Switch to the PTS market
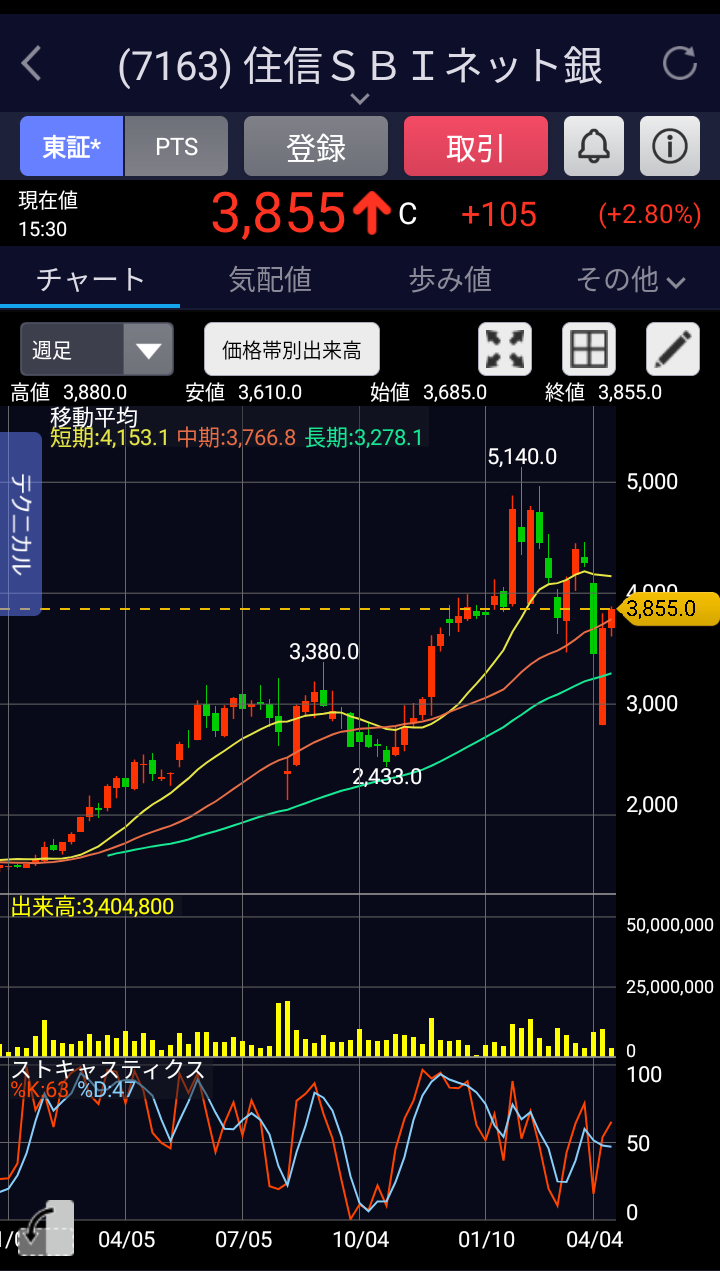Viewport: 720px width, 1271px height. coord(177,147)
